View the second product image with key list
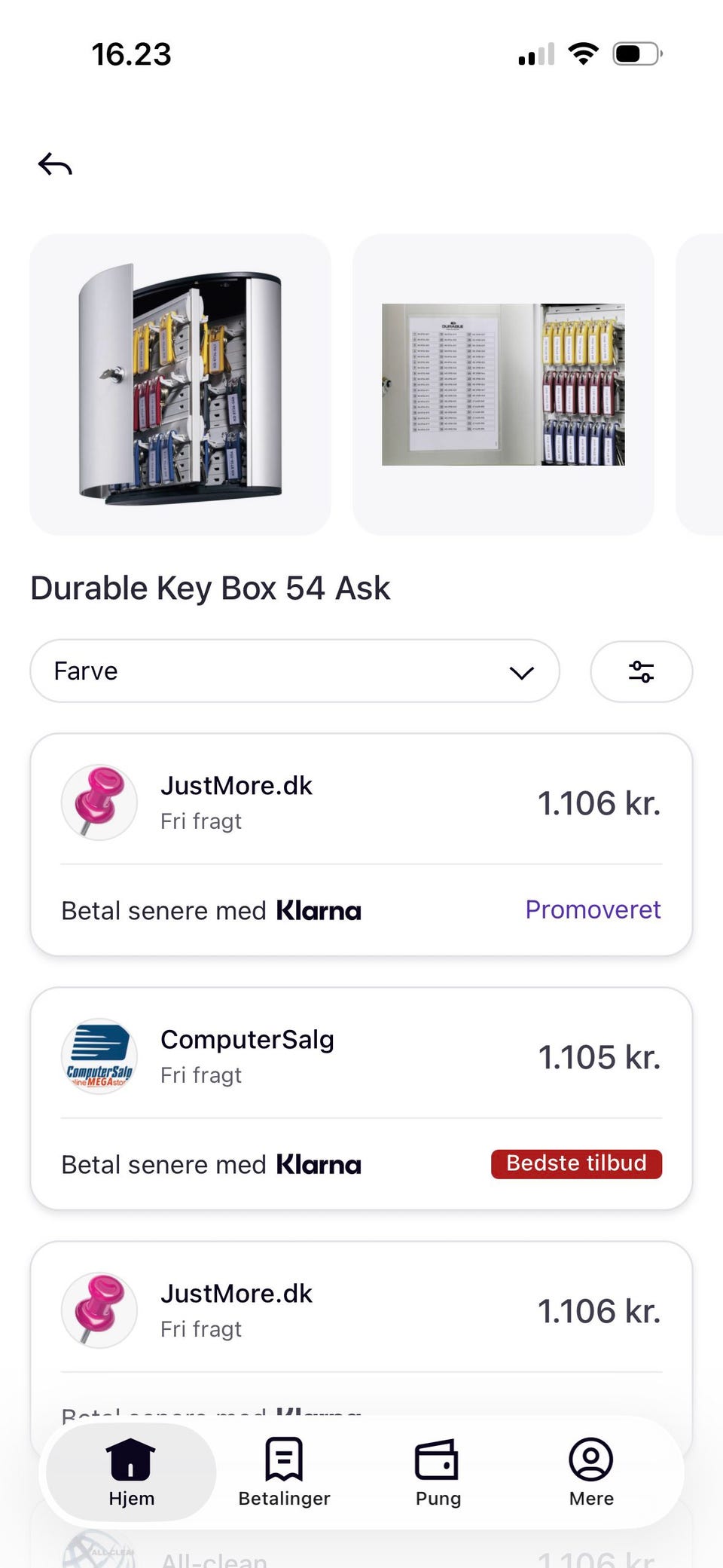723x1568 pixels. point(503,384)
